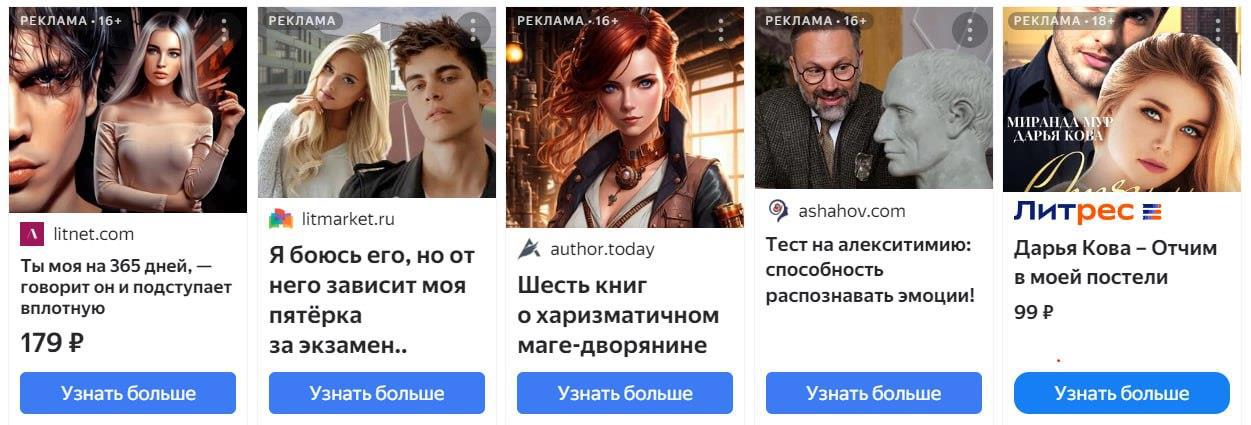This screenshot has height=425, width=1251.
Task: Open the ashahov.com alexithymia test image
Action: point(873,105)
